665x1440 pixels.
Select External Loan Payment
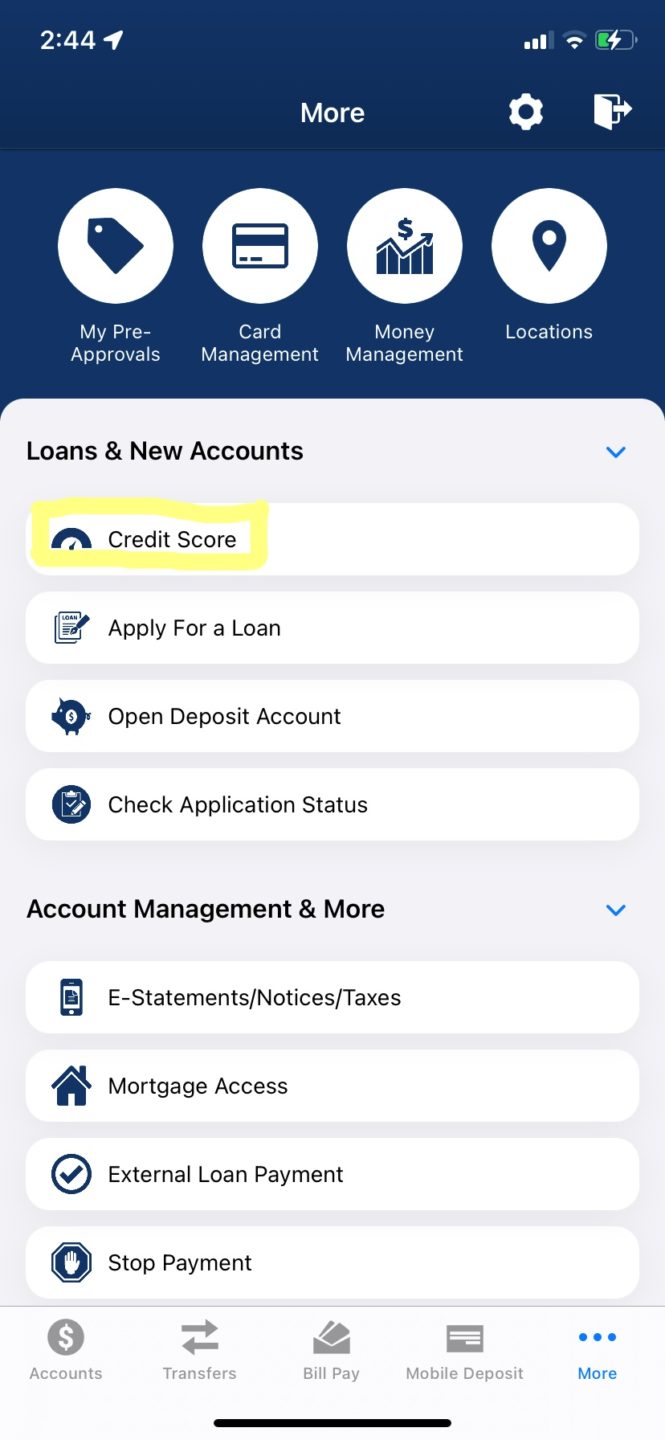(x=332, y=1174)
